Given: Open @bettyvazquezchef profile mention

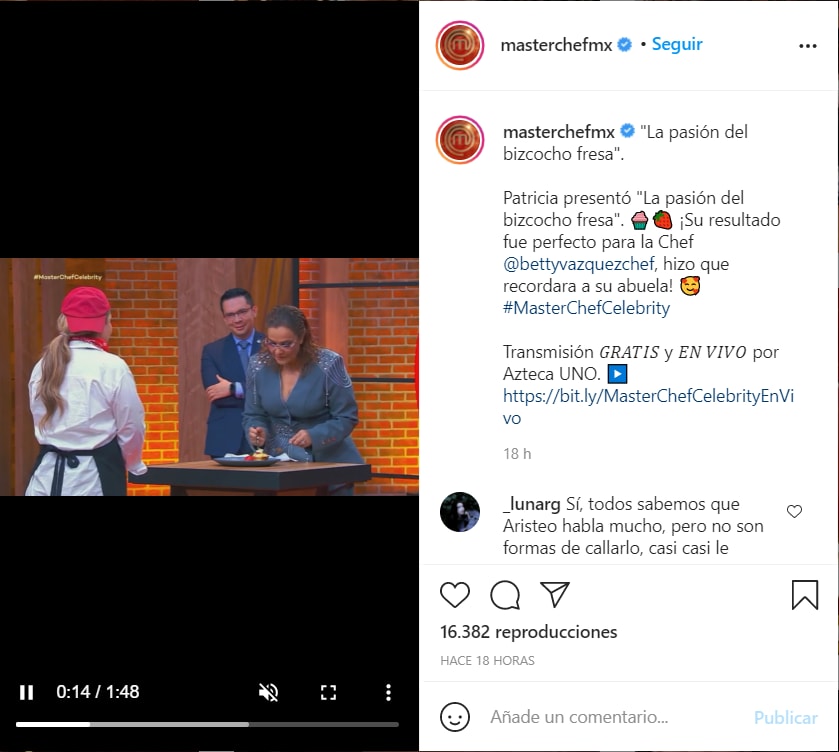Looking at the screenshot, I should tap(579, 264).
